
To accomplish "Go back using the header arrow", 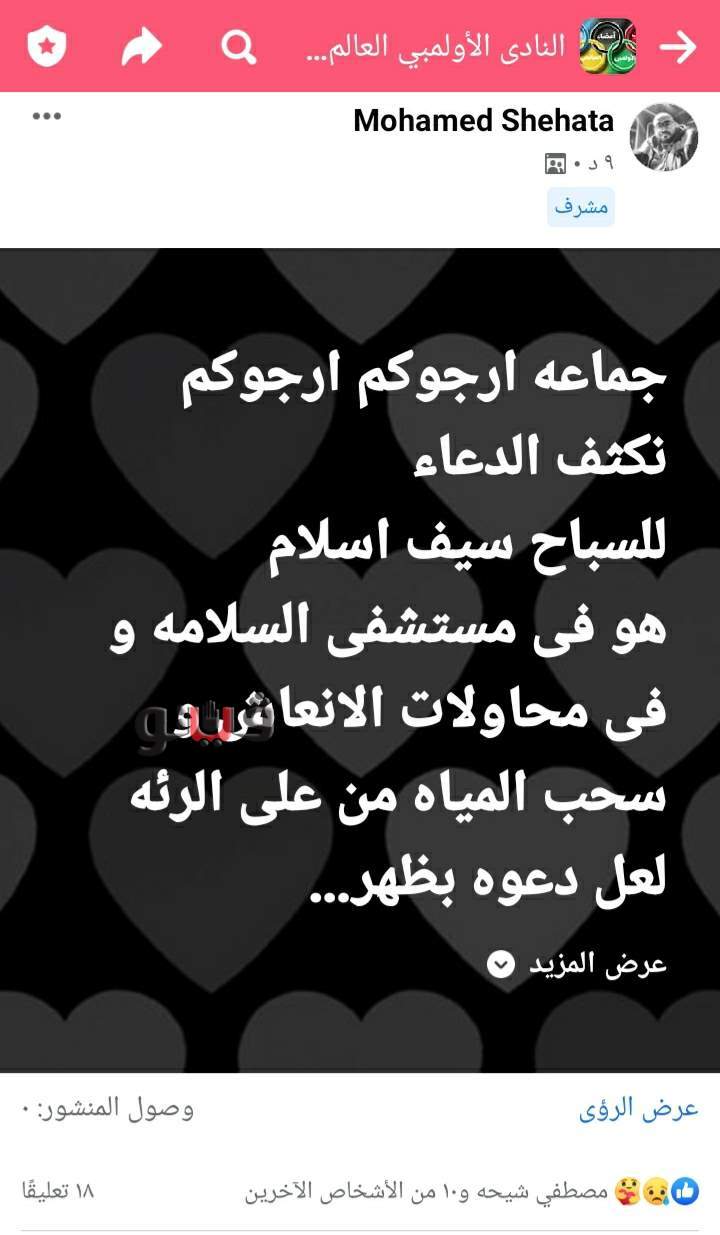I will tap(678, 46).
